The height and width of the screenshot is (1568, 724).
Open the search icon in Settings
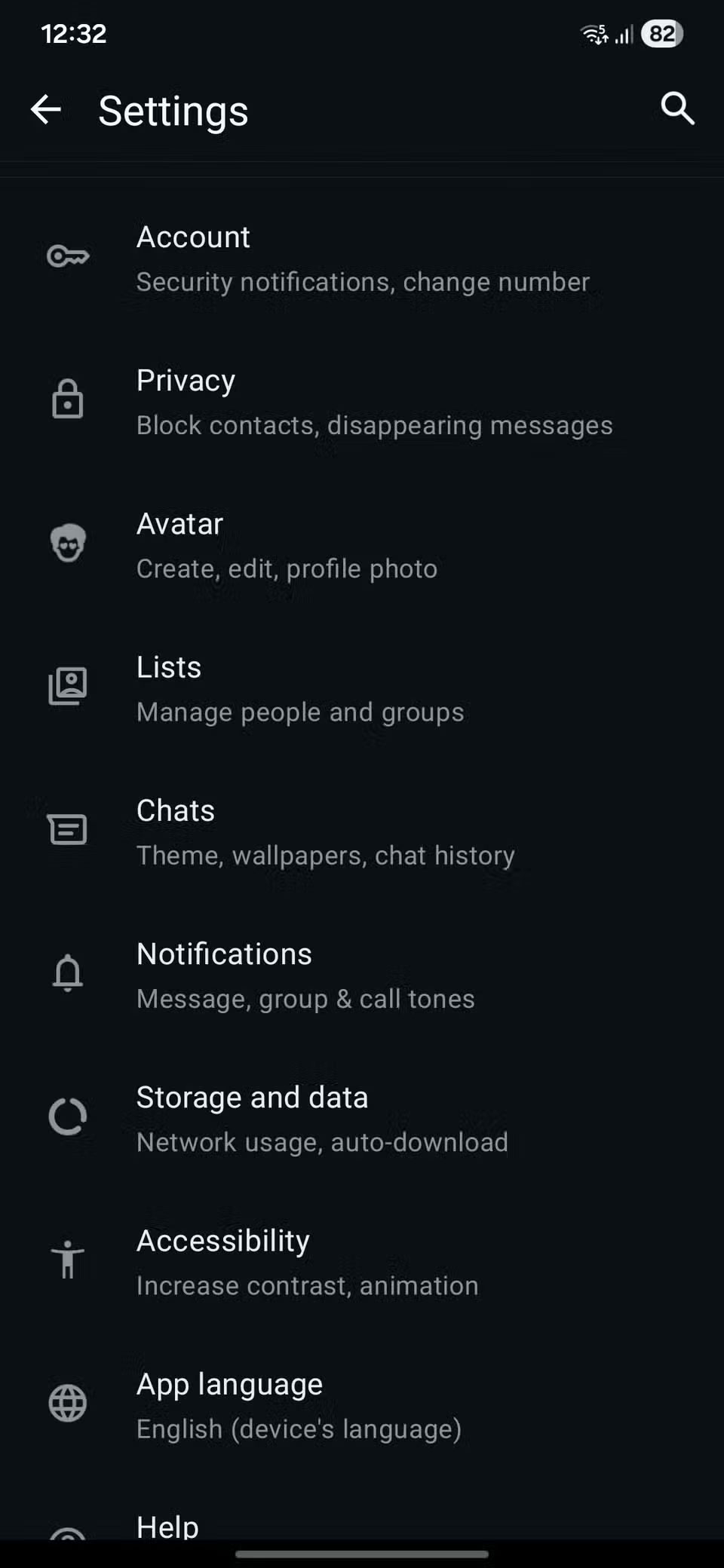[x=676, y=109]
